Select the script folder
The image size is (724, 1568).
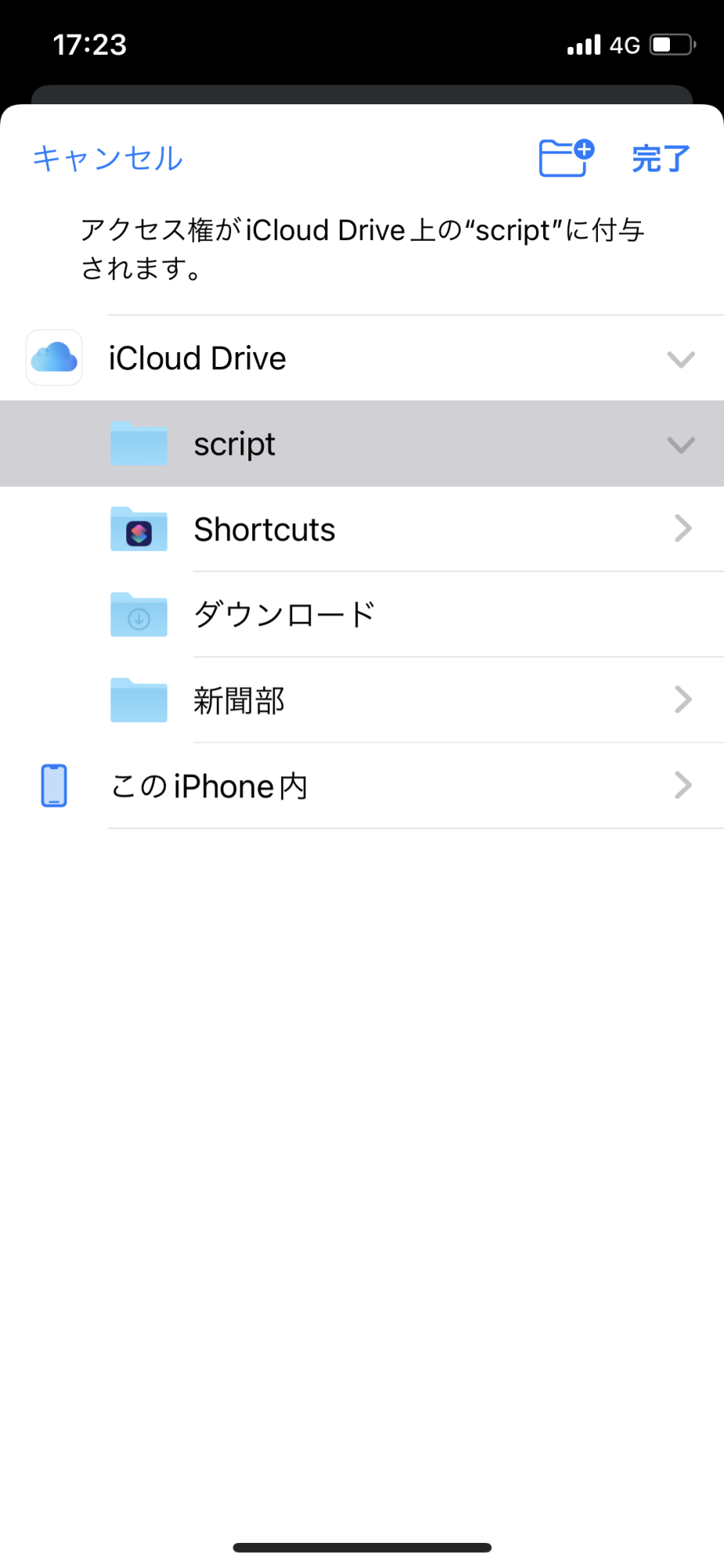coord(362,444)
